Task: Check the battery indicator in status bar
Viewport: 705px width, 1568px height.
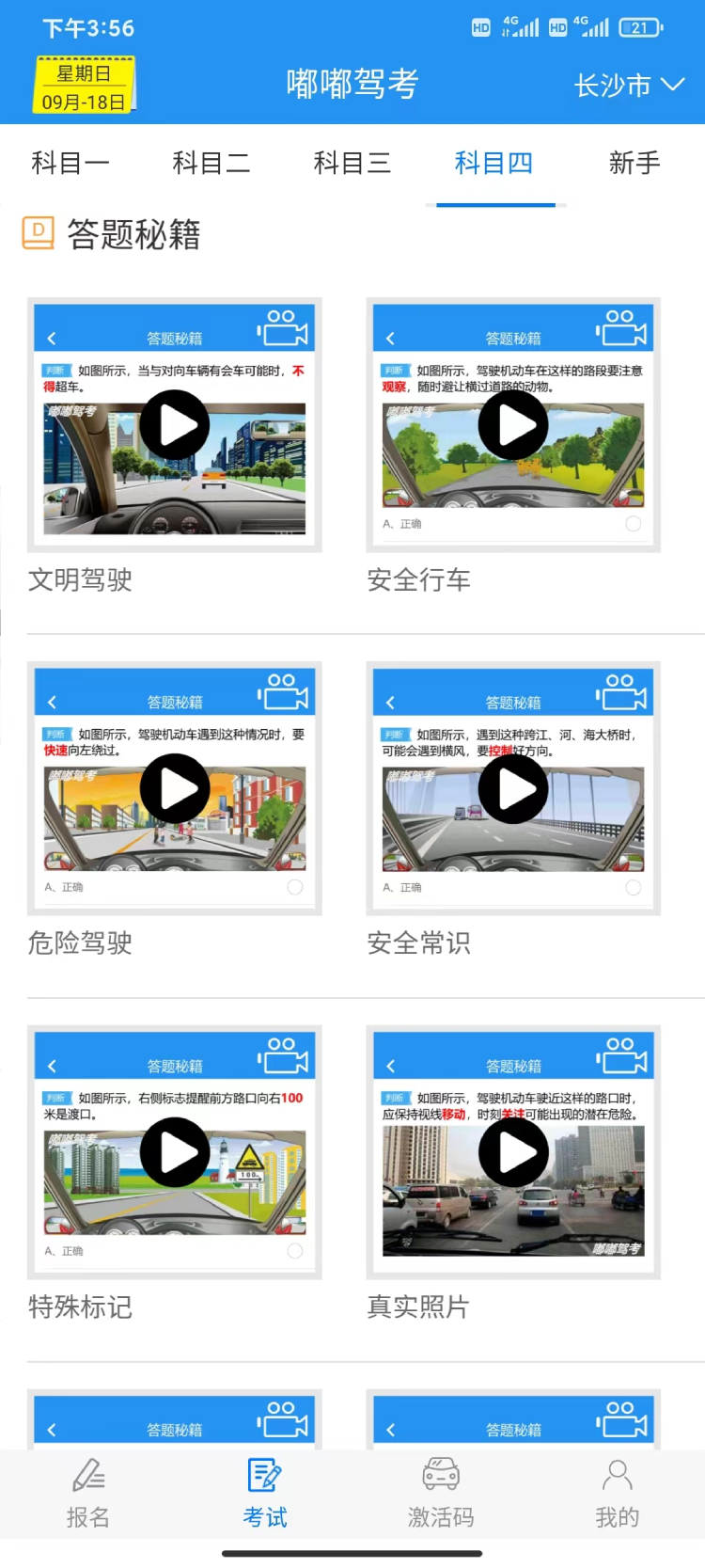Action: click(640, 27)
